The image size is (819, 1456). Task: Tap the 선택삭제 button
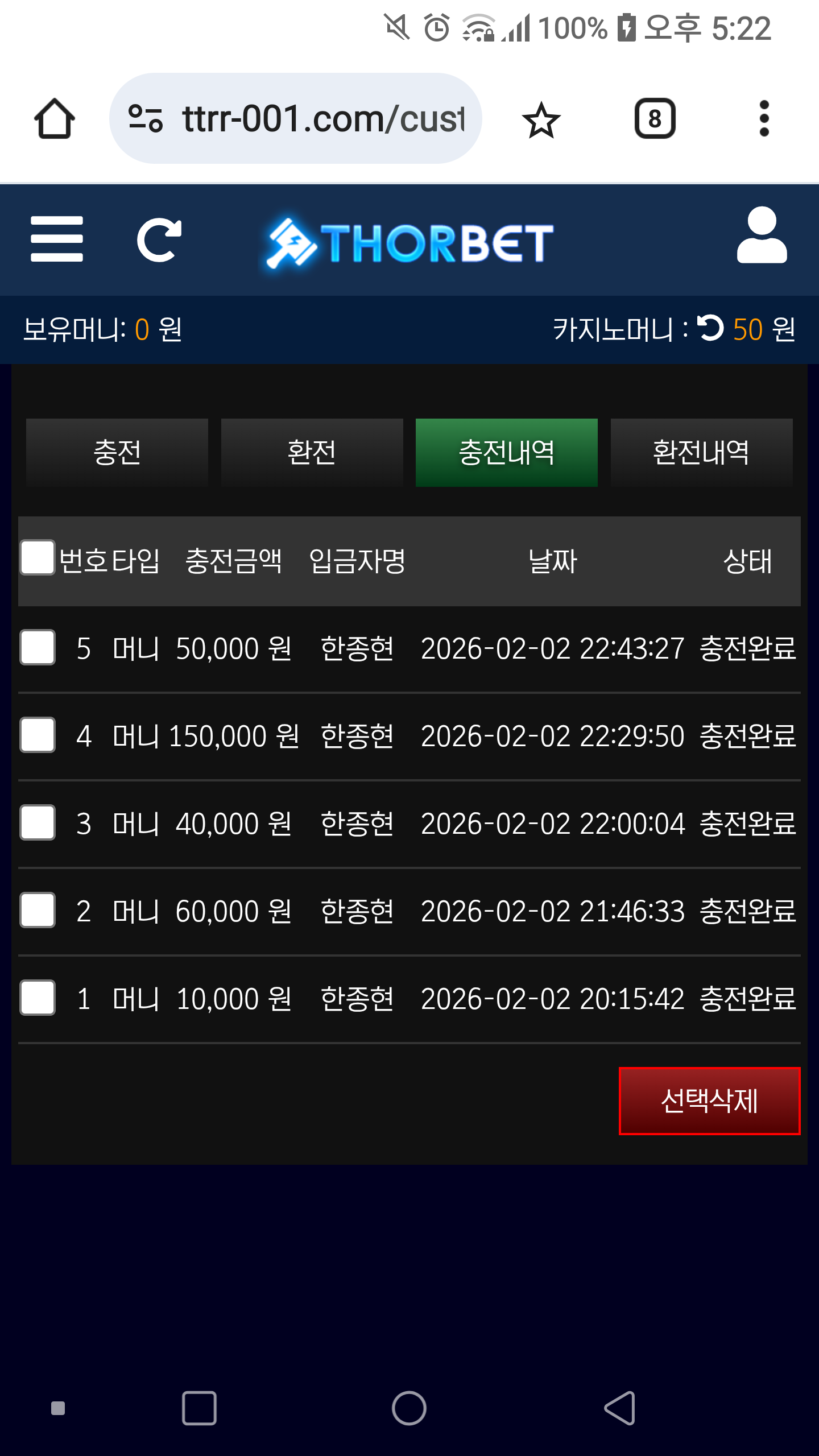pos(709,1101)
